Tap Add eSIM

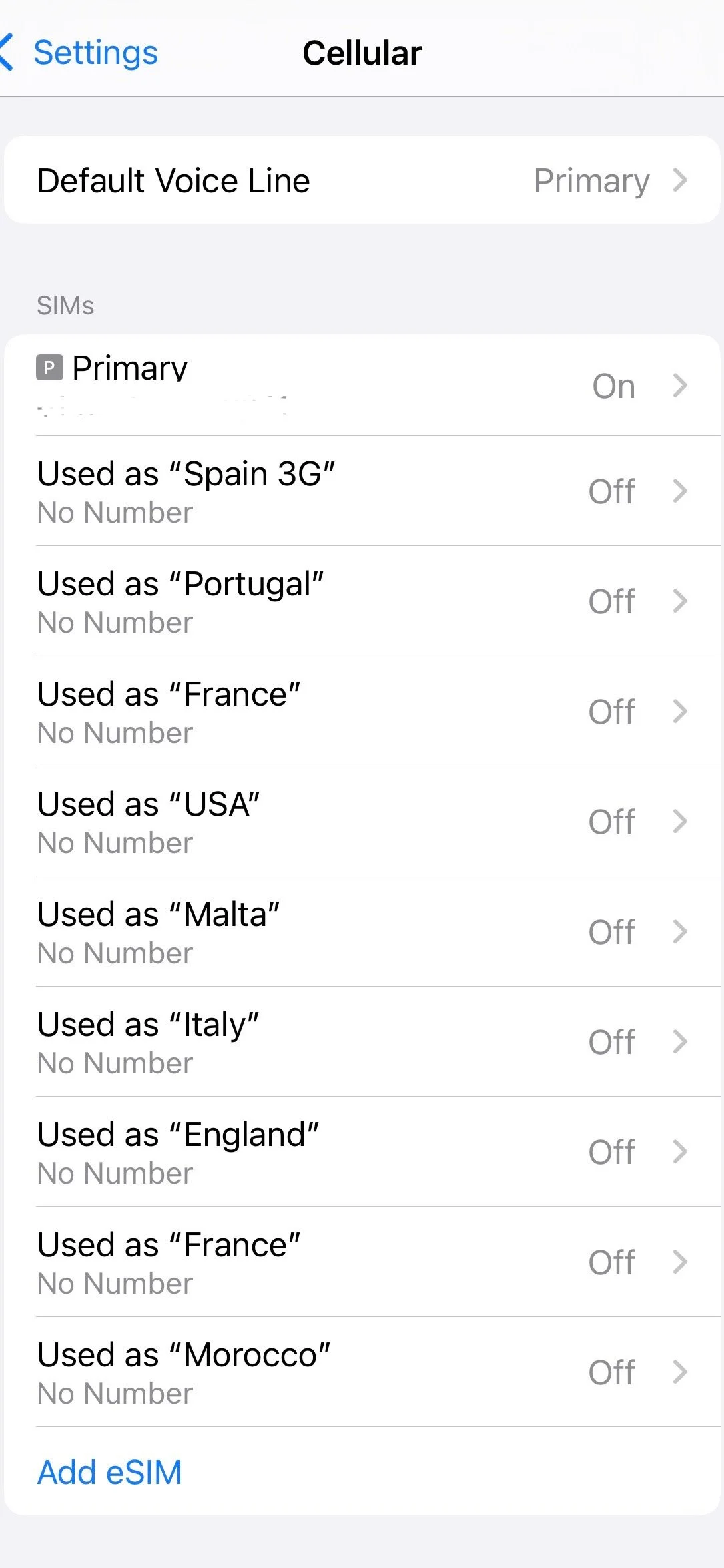[109, 1472]
